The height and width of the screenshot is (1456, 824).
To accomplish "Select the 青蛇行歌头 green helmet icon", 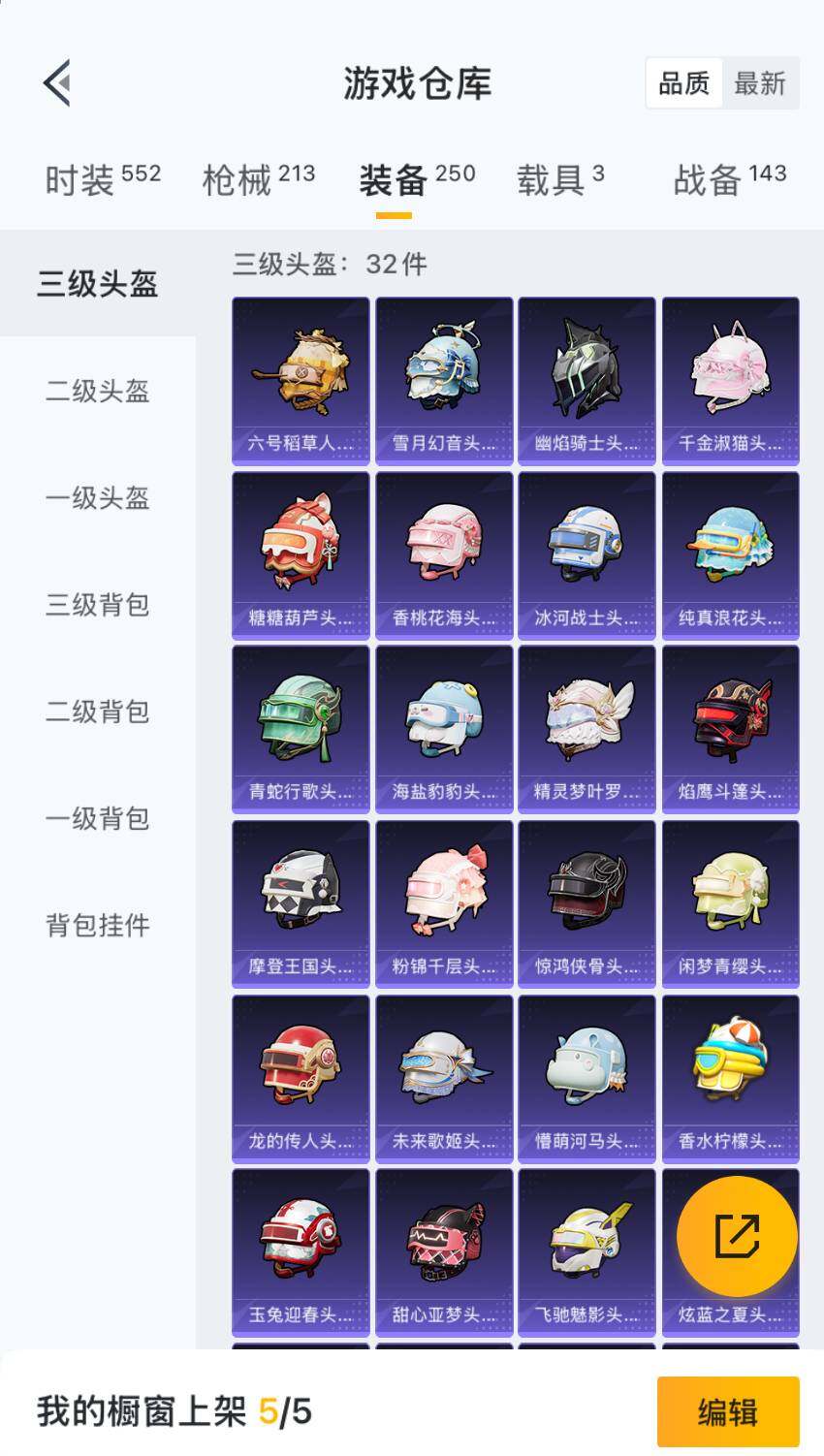I will coord(300,722).
